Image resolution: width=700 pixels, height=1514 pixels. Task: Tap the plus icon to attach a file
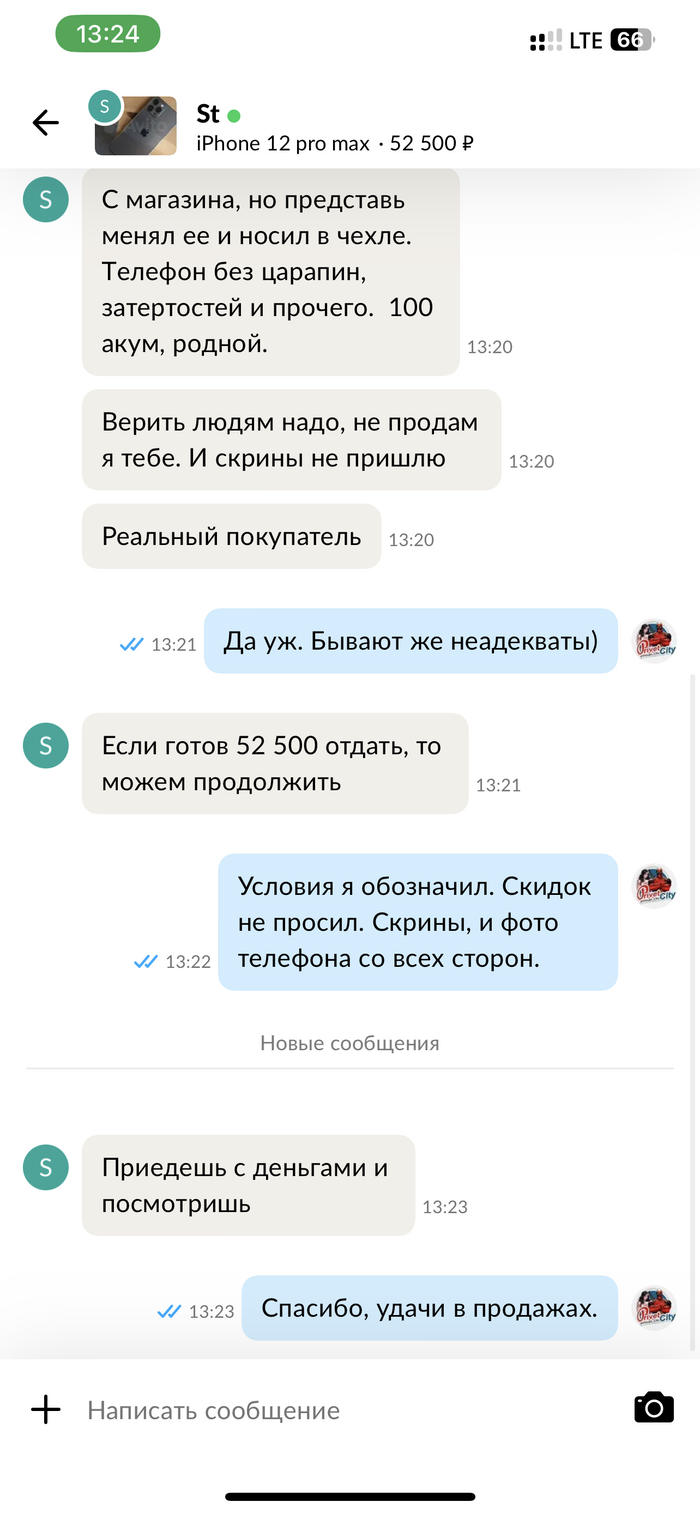coord(46,1410)
